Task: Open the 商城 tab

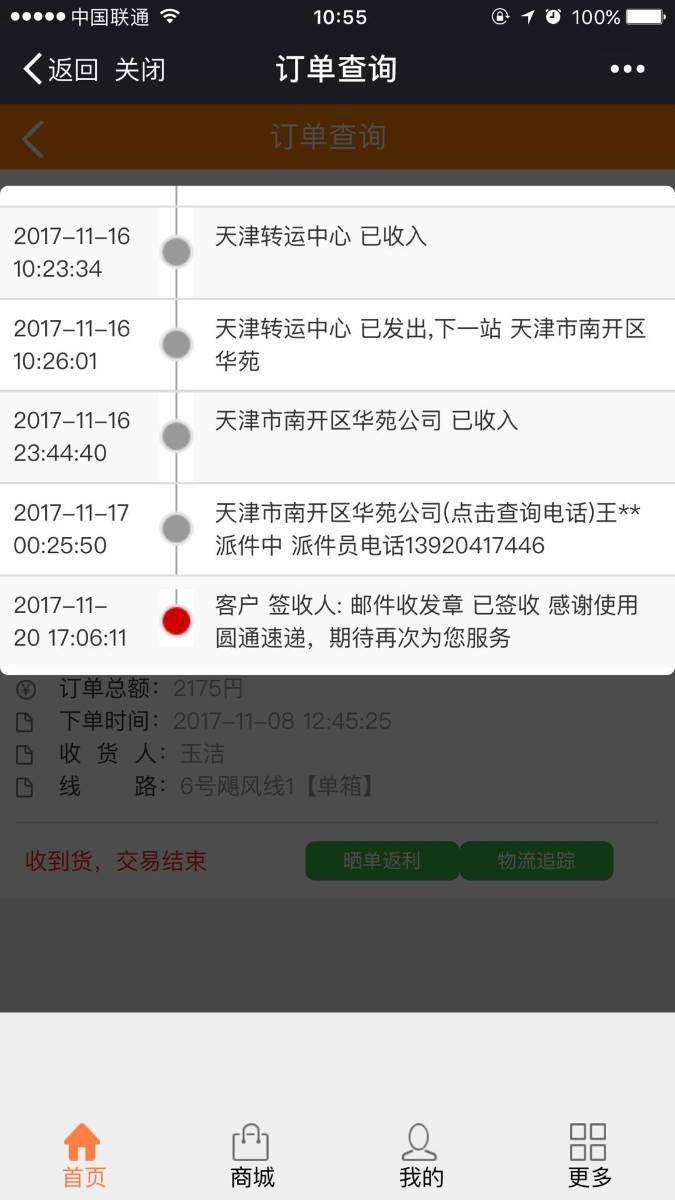Action: pyautogui.click(x=252, y=1156)
